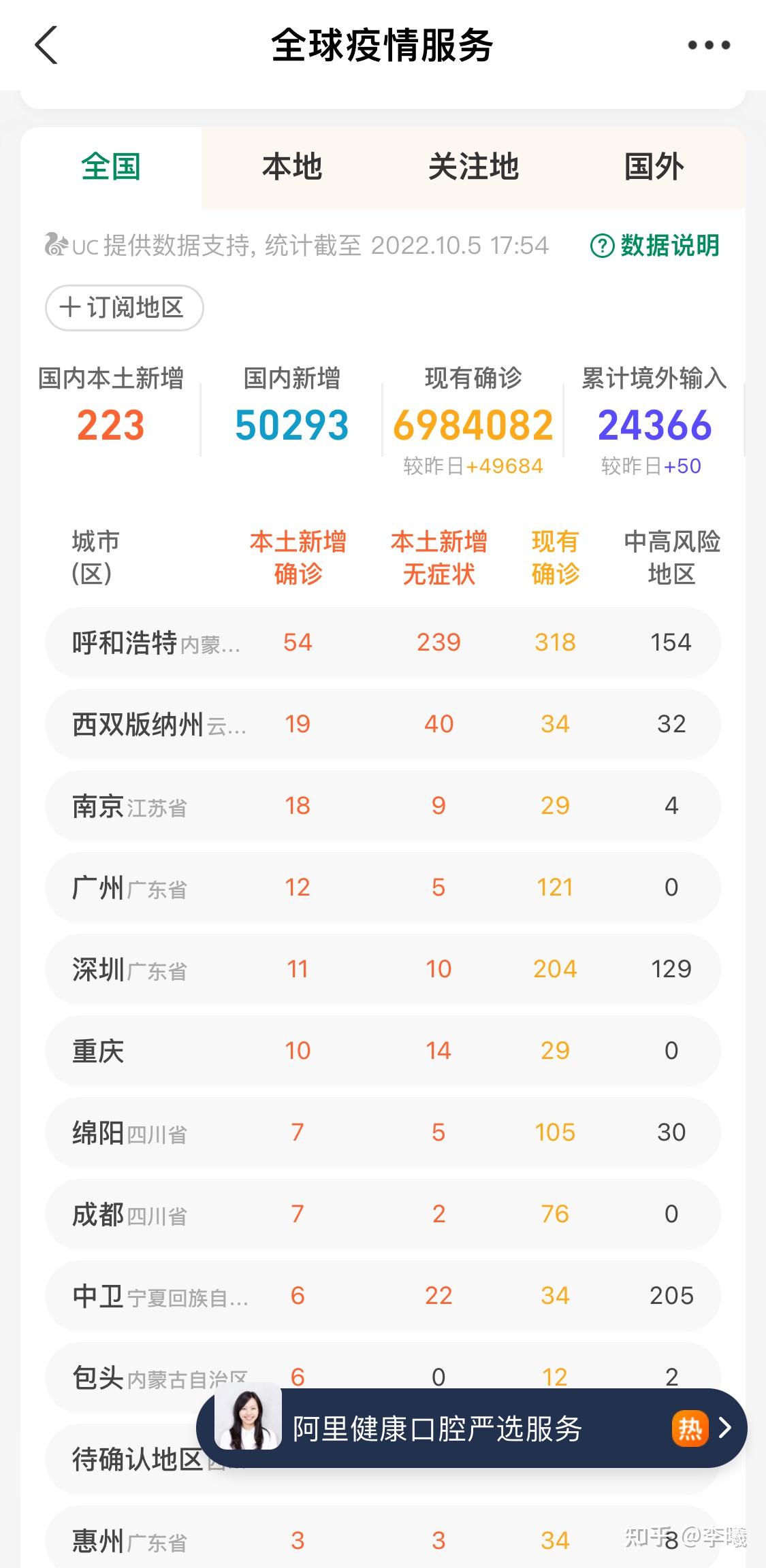766x1568 pixels.
Task: Open the 成都 row
Action: click(x=383, y=1214)
